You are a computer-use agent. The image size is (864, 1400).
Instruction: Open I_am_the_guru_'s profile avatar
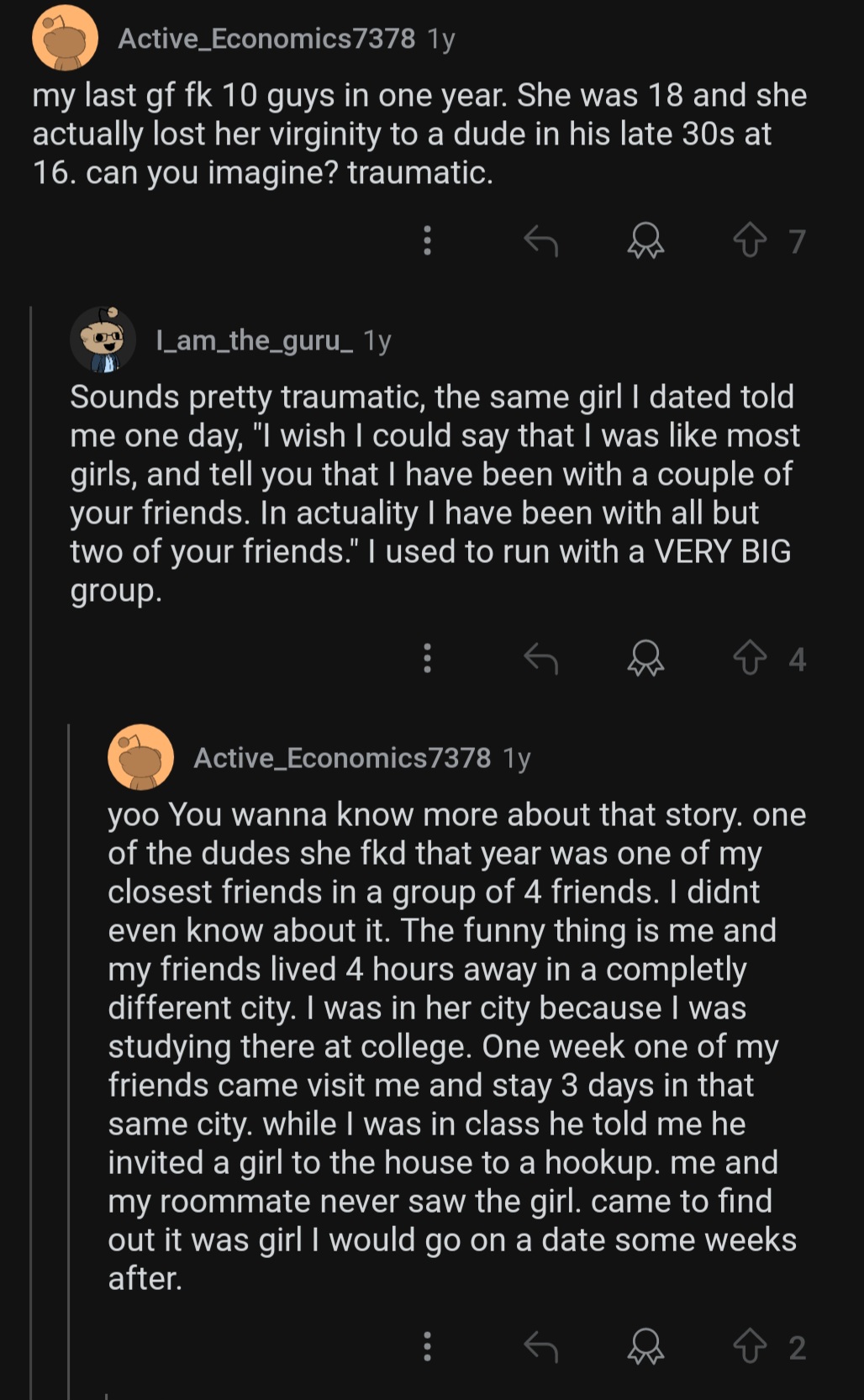(x=104, y=341)
